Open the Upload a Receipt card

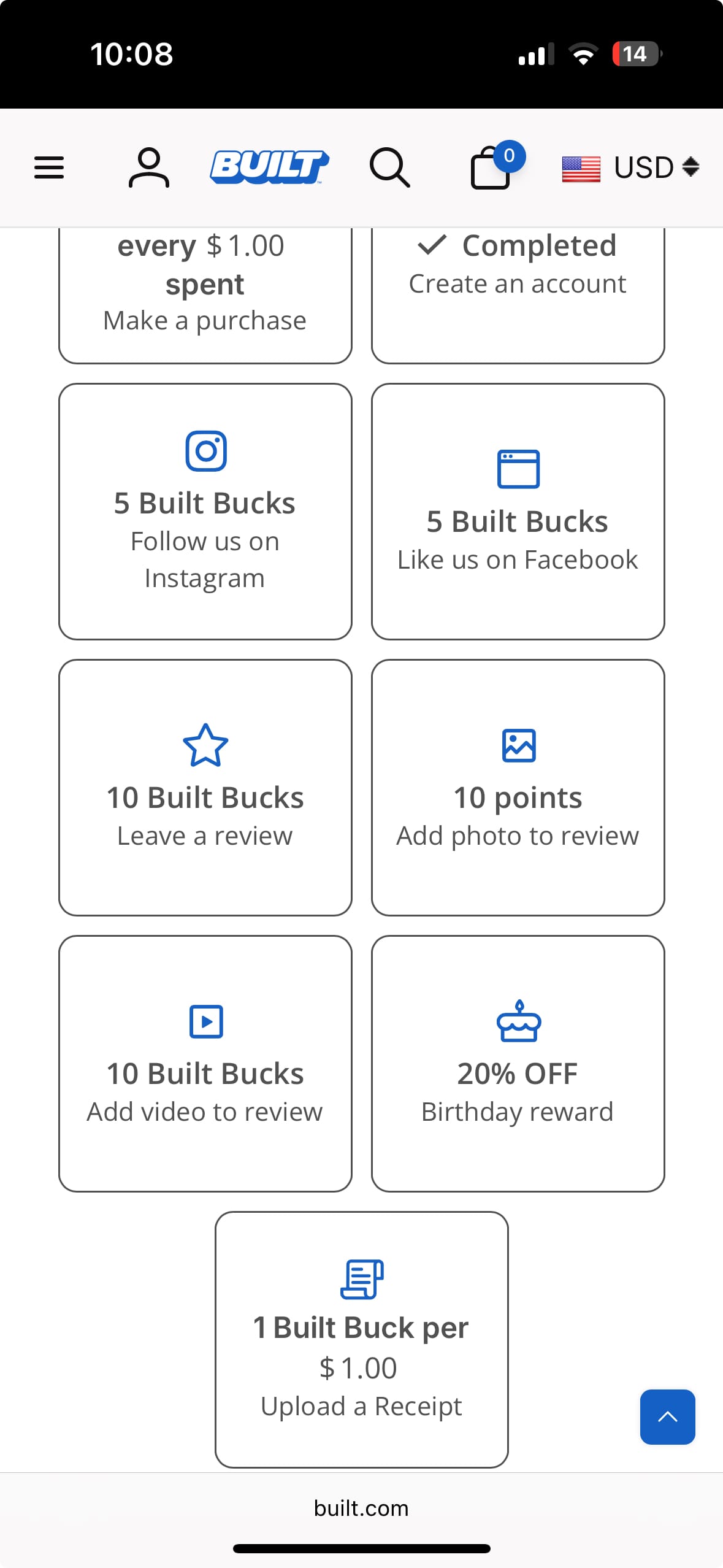362,1340
